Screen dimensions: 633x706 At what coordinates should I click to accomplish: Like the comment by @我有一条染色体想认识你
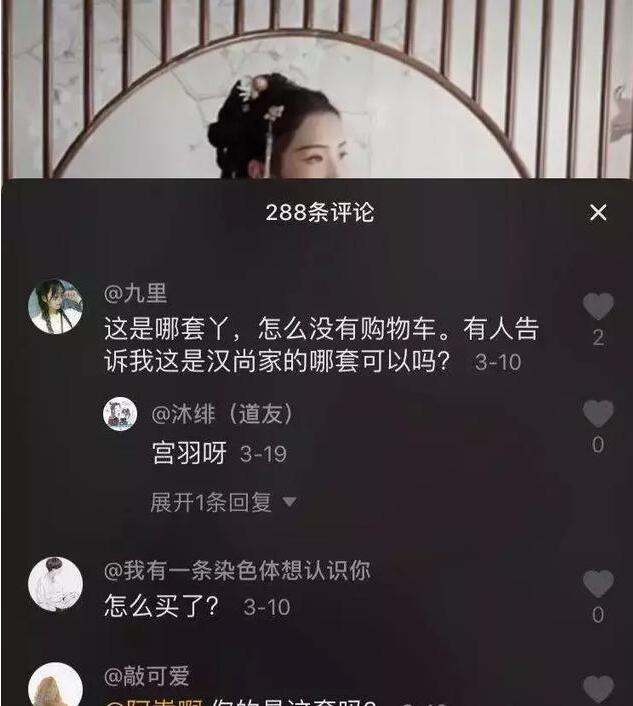point(598,584)
